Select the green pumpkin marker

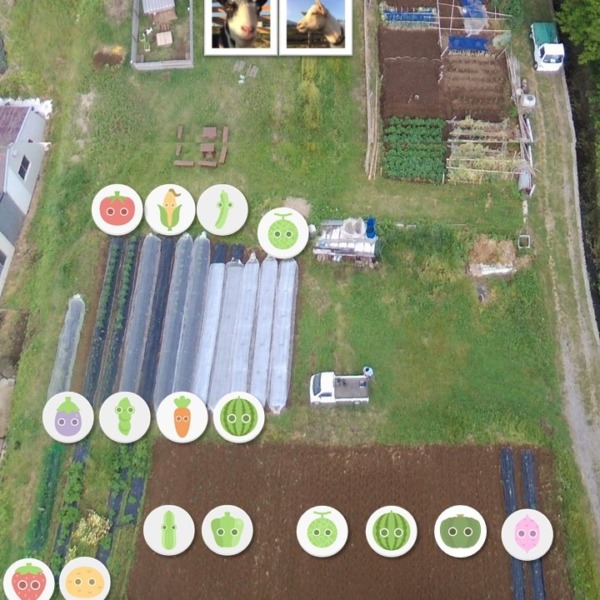click(x=460, y=531)
